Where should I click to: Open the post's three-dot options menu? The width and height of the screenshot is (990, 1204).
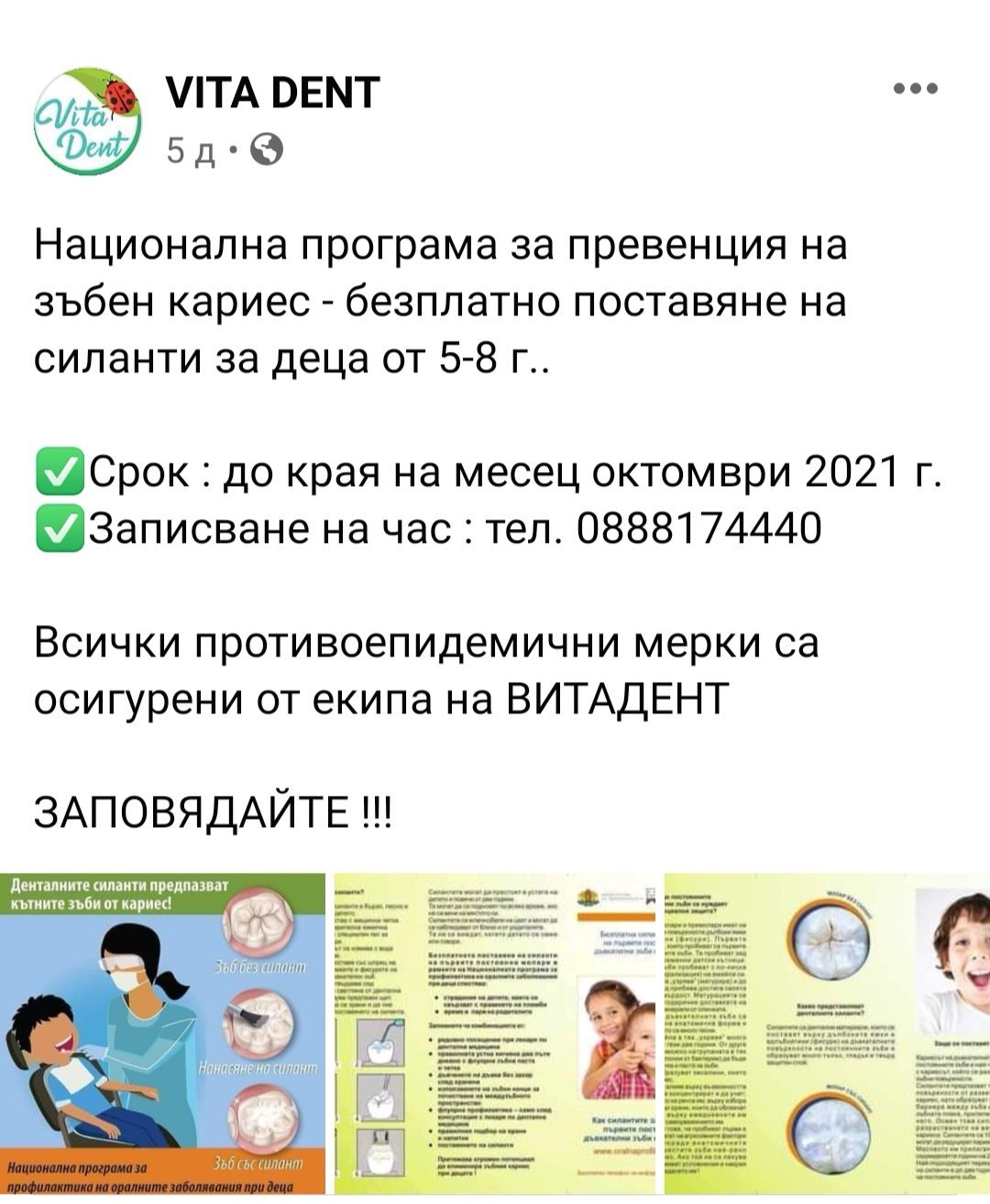click(916, 89)
